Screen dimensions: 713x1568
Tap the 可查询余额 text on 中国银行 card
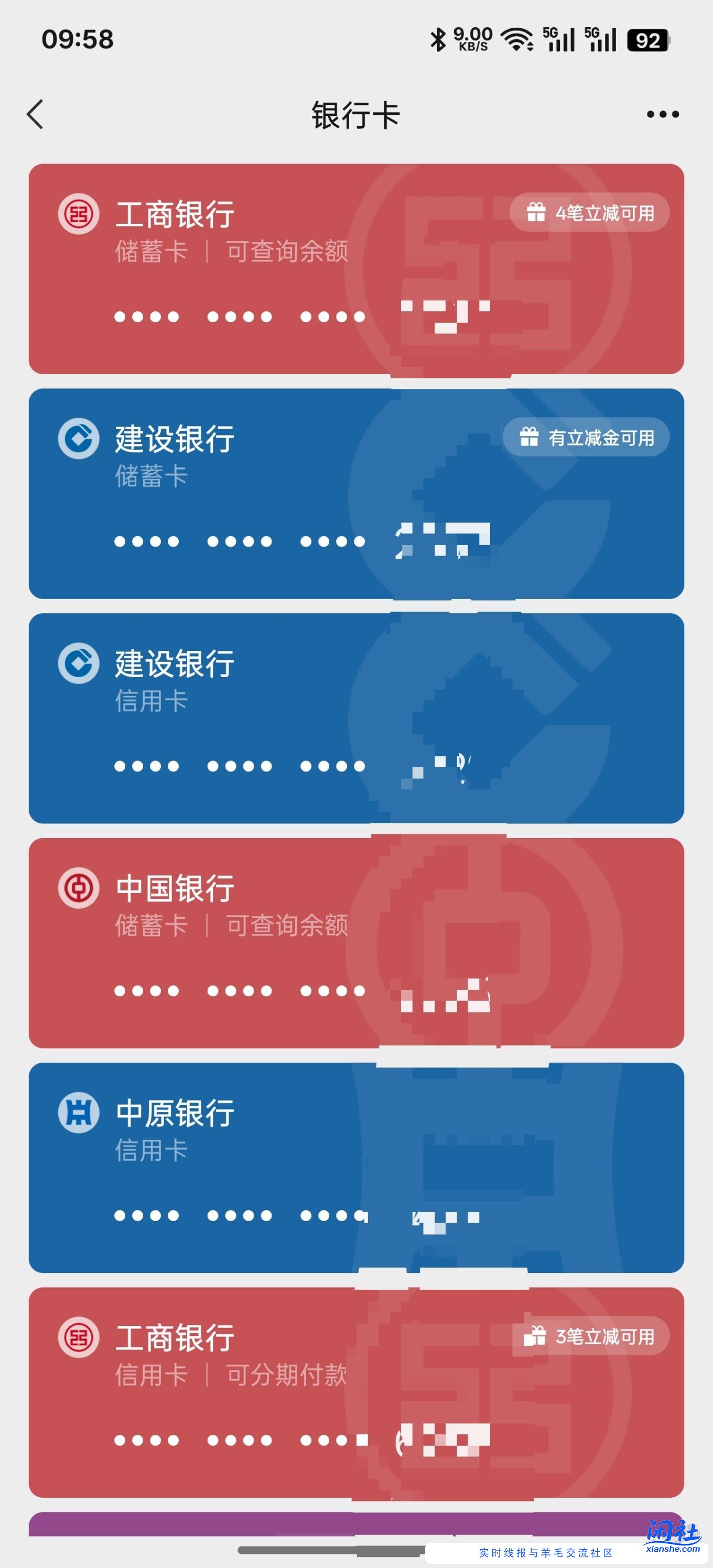click(x=287, y=926)
